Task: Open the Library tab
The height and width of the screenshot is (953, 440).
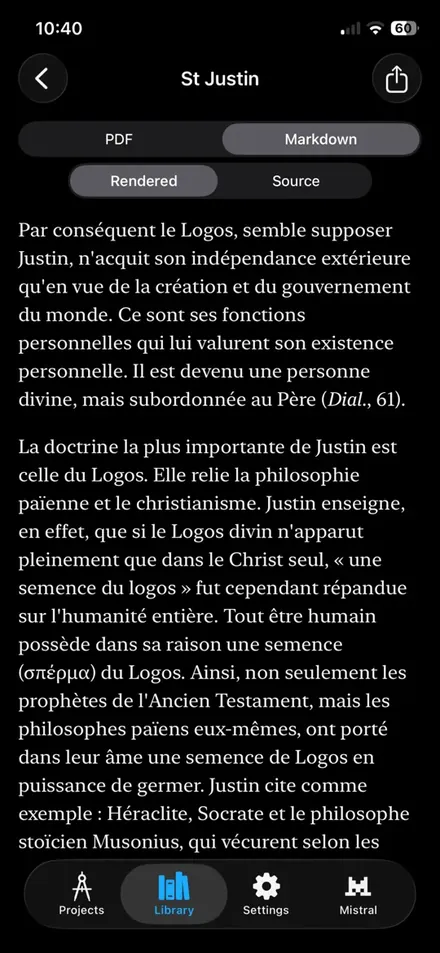Action: coord(174,894)
